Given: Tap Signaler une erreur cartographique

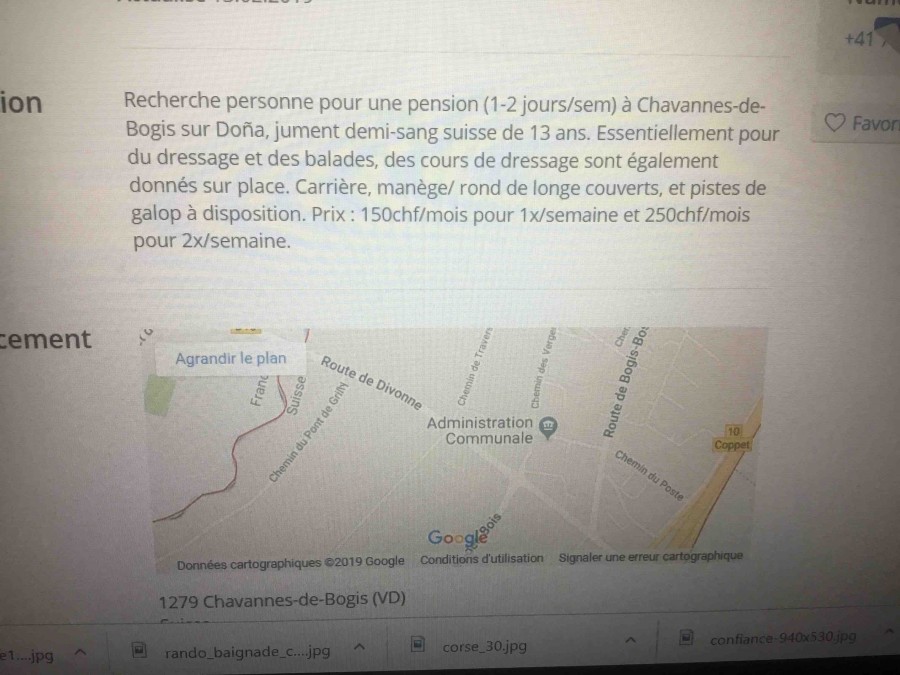Looking at the screenshot, I should [650, 557].
